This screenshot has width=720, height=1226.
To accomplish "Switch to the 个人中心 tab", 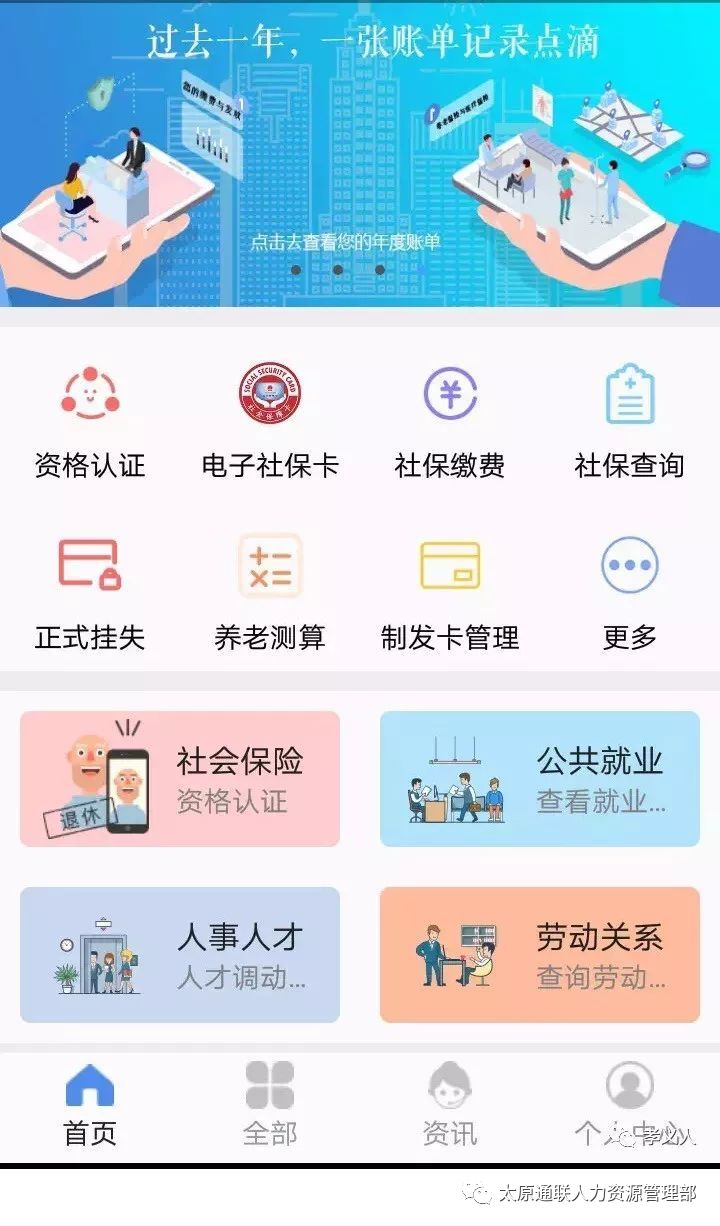I will [x=630, y=1105].
